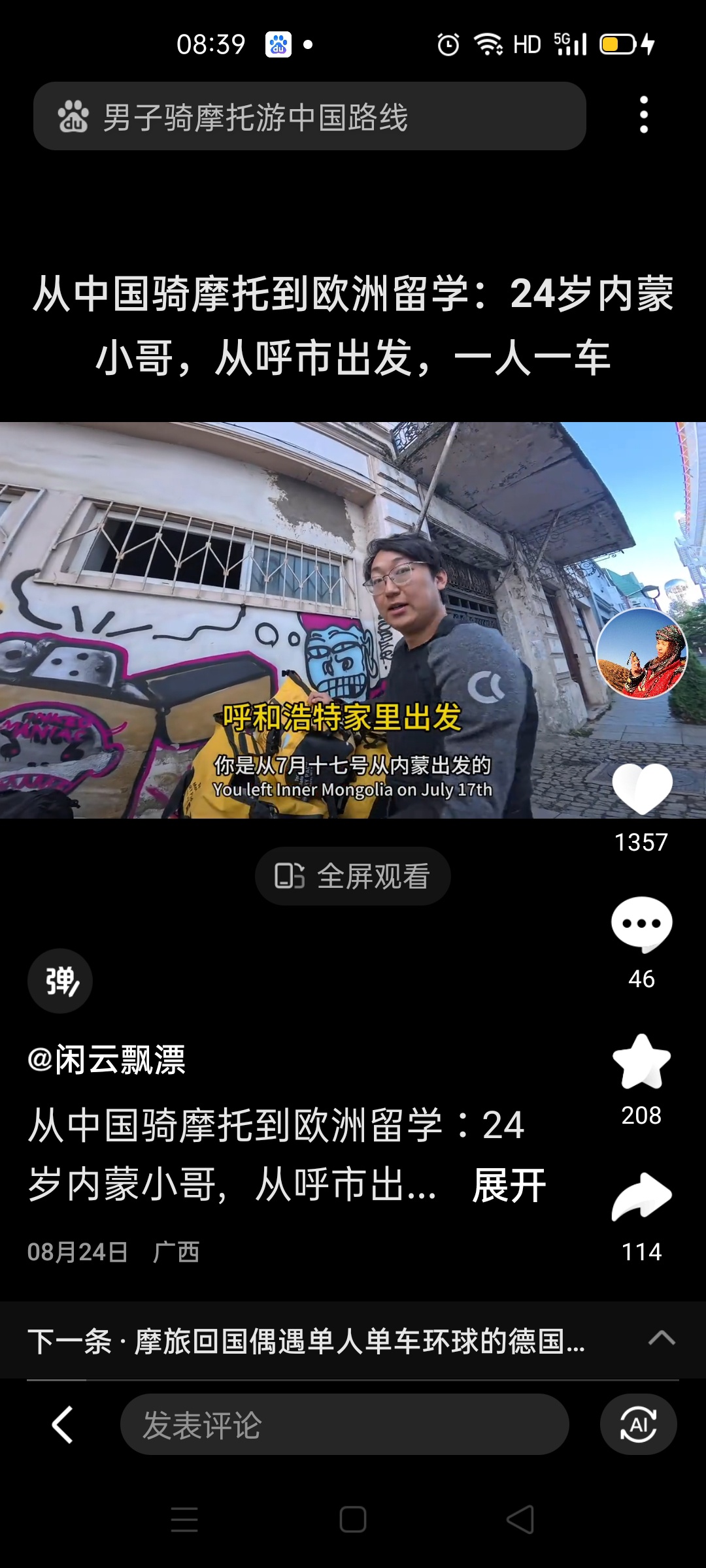Screen dimensions: 706x1568
Task: Switch to full-screen with 全屏观看
Action: (353, 876)
